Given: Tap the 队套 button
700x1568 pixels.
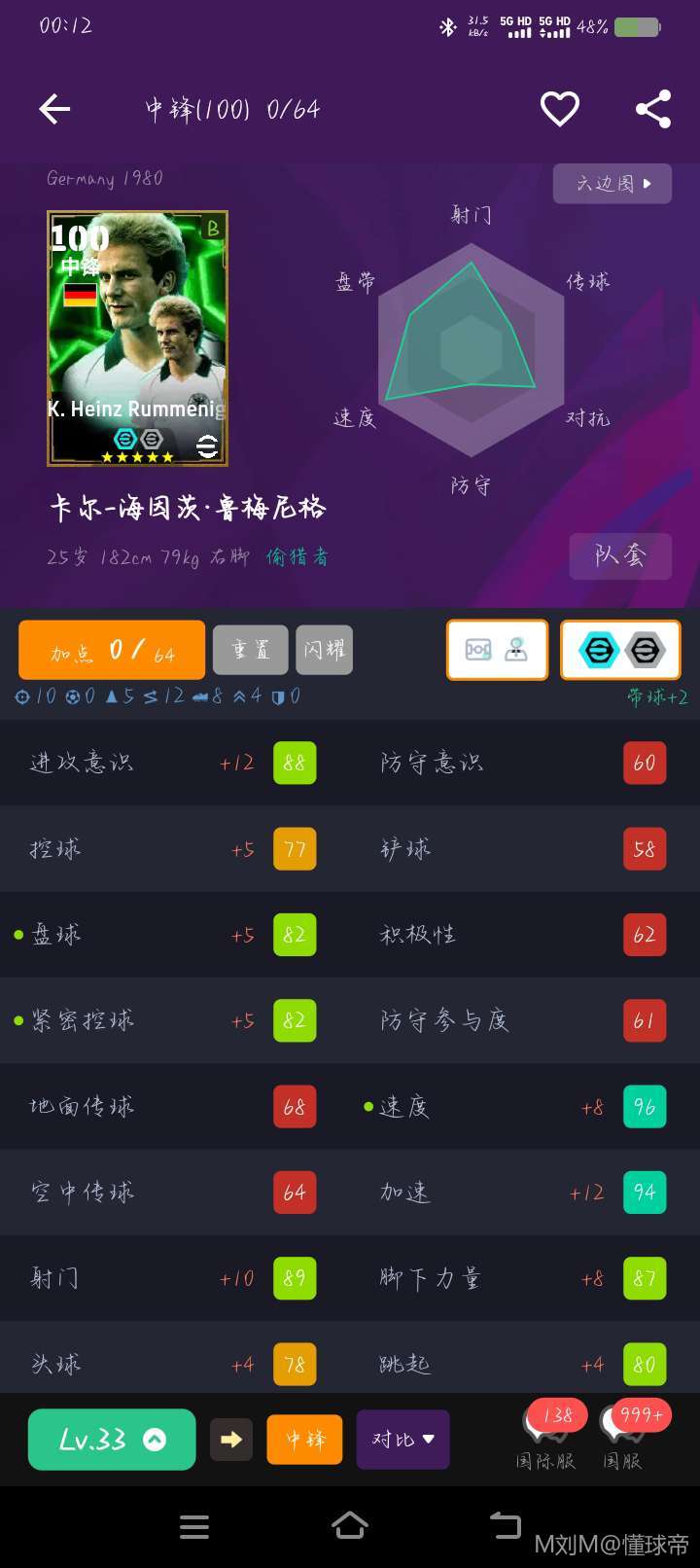Looking at the screenshot, I should 620,555.
